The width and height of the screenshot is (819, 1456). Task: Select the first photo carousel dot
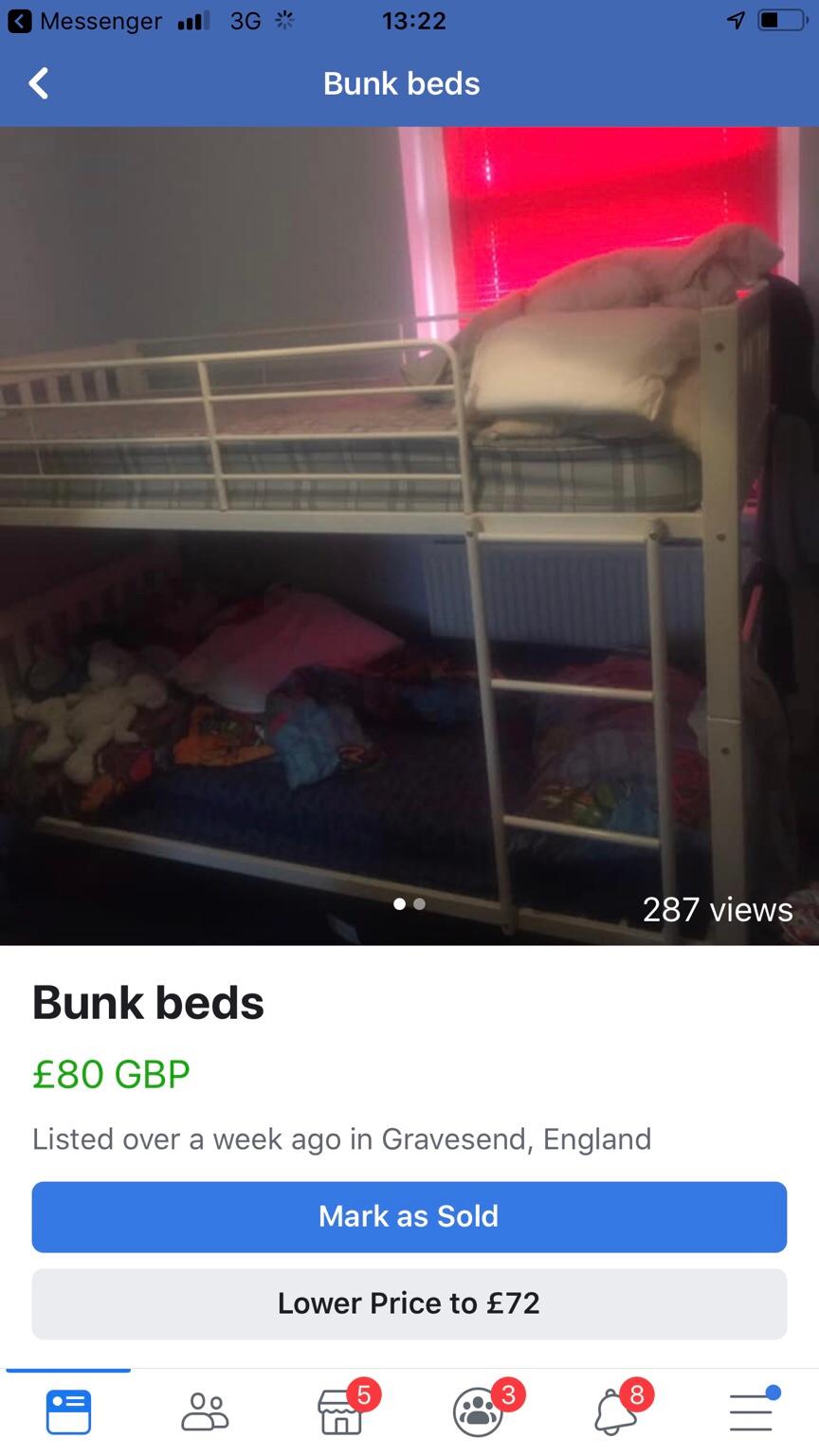pos(399,904)
